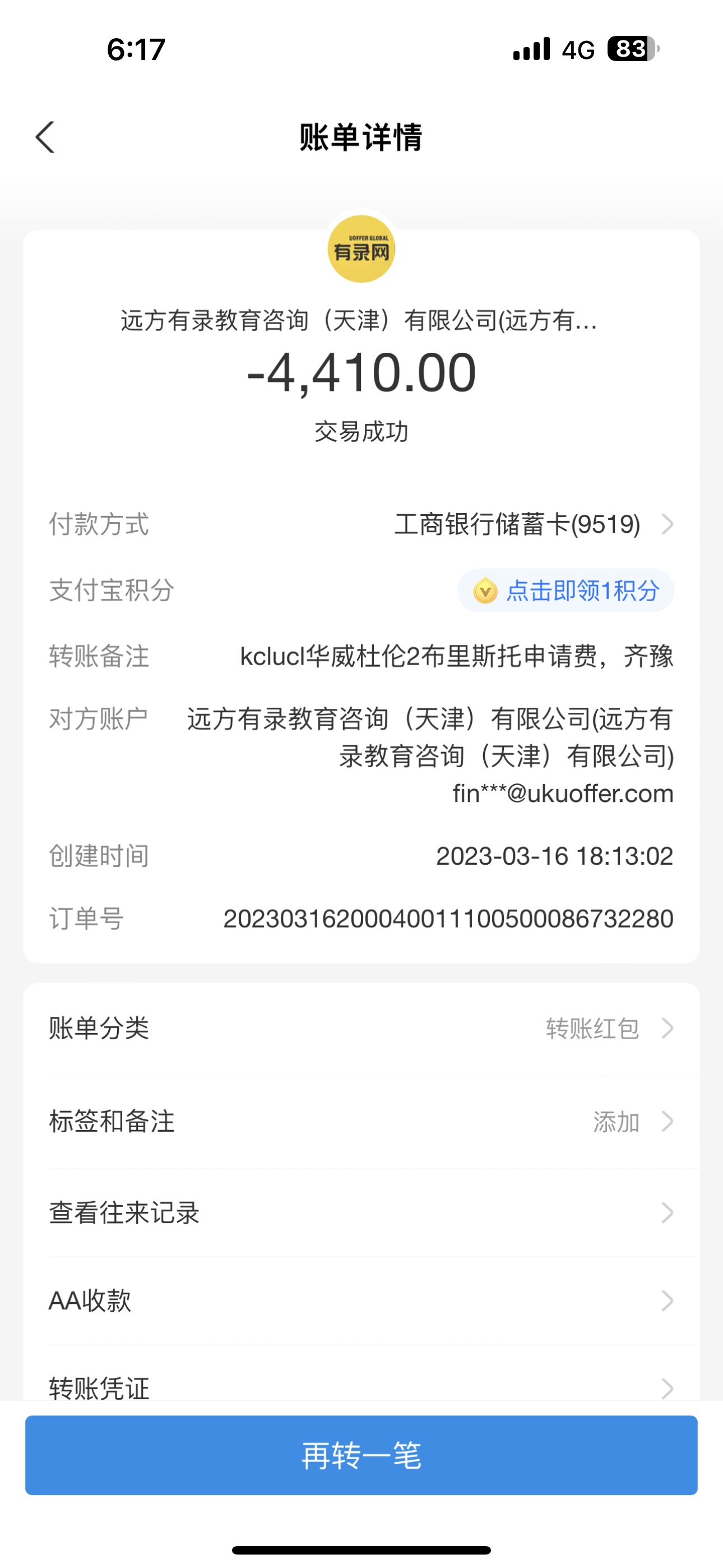Start AA收款 for this bill
The image size is (723, 1568).
tap(361, 1300)
